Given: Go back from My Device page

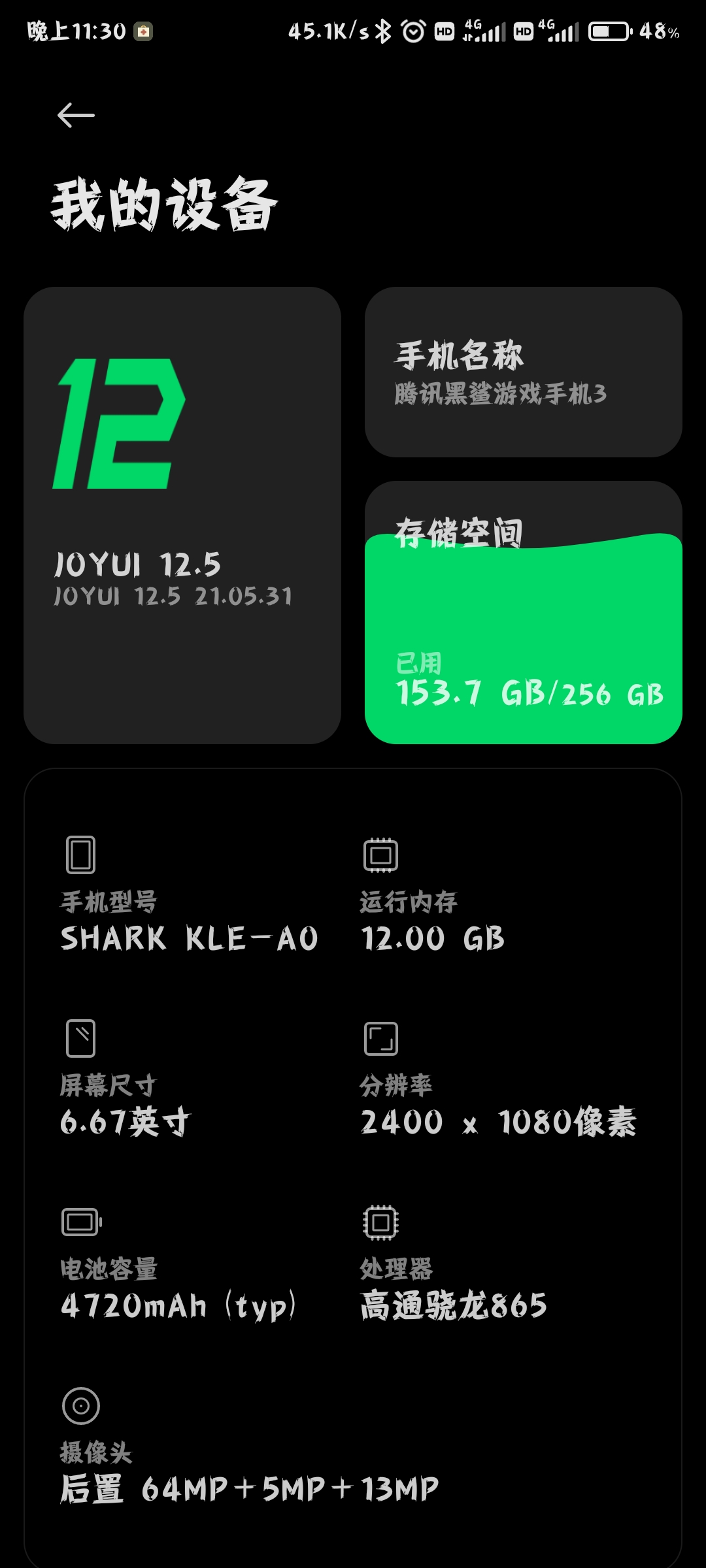Looking at the screenshot, I should [76, 116].
